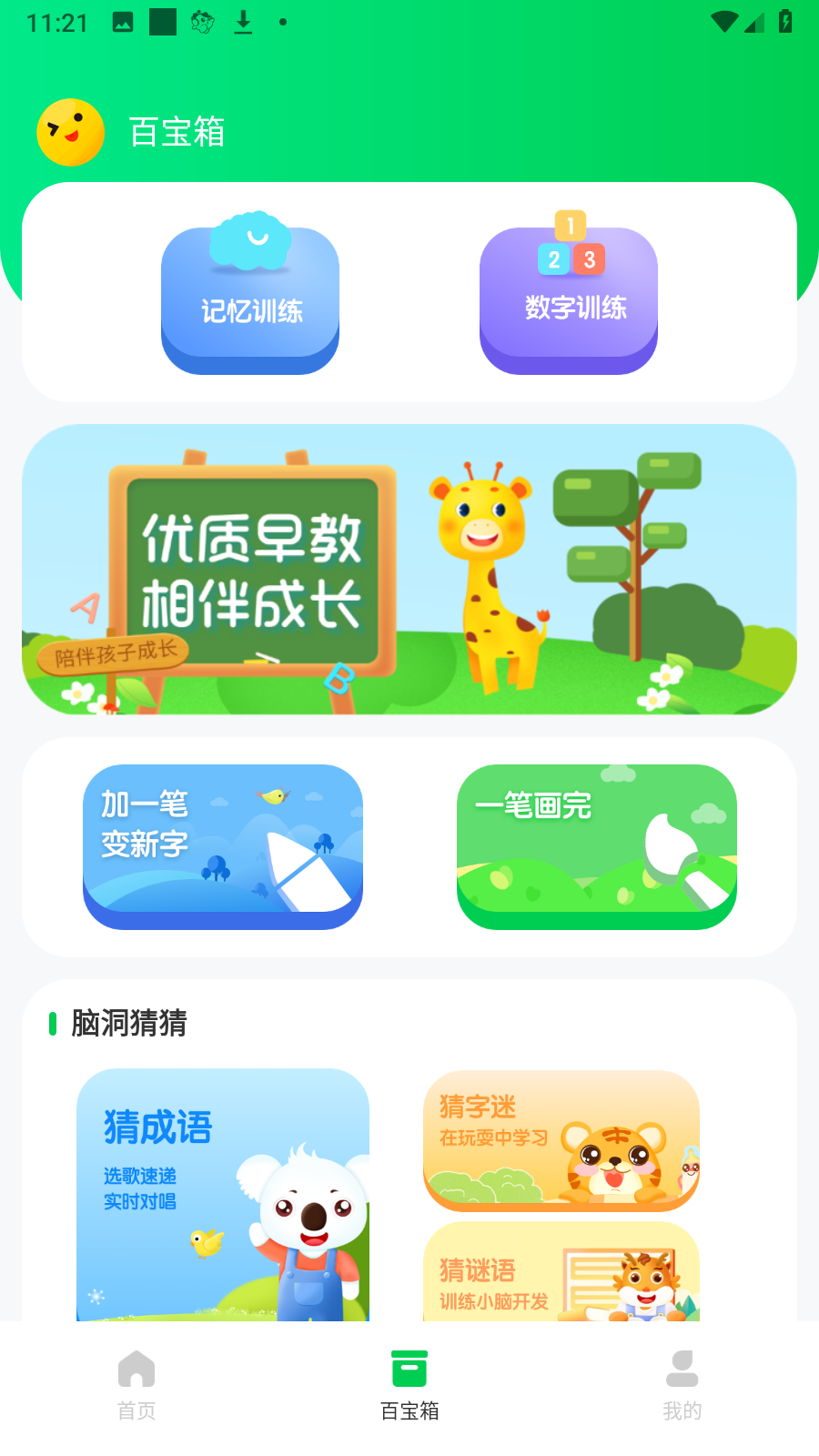This screenshot has height=1456, width=819.
Task: Click the winking emoji avatar icon
Action: (x=71, y=132)
